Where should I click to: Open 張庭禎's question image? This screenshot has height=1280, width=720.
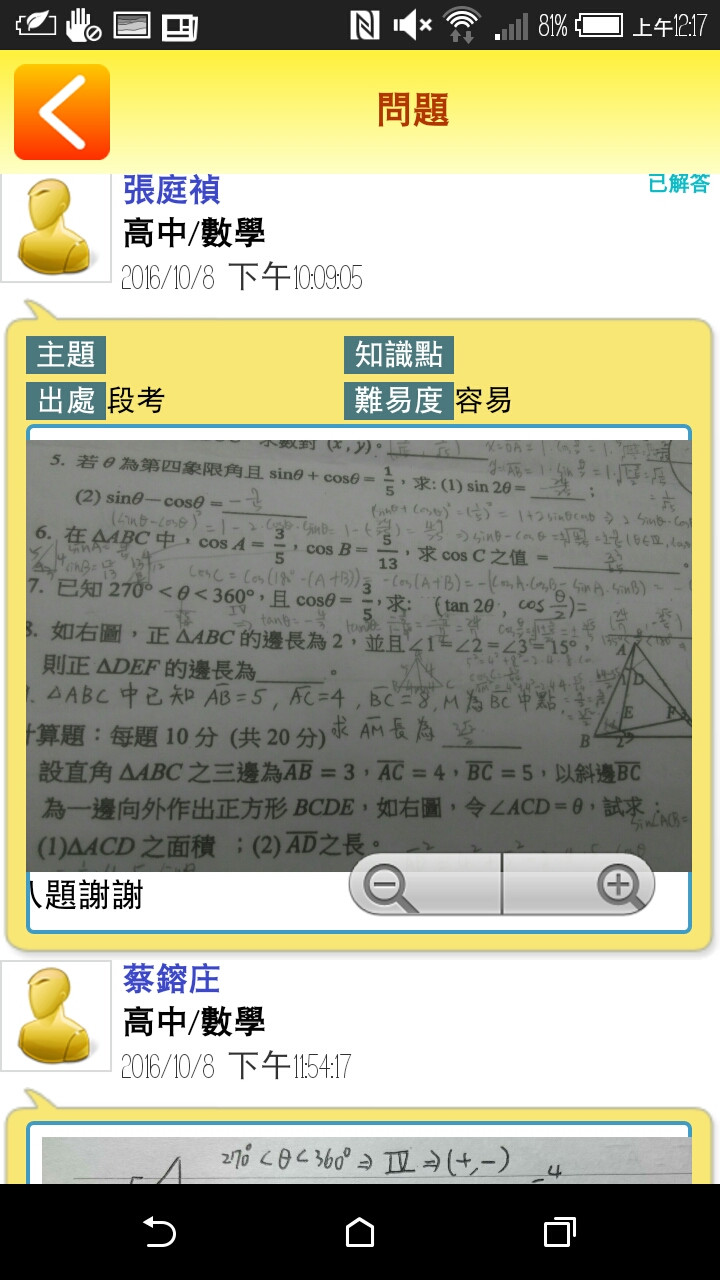(358, 650)
